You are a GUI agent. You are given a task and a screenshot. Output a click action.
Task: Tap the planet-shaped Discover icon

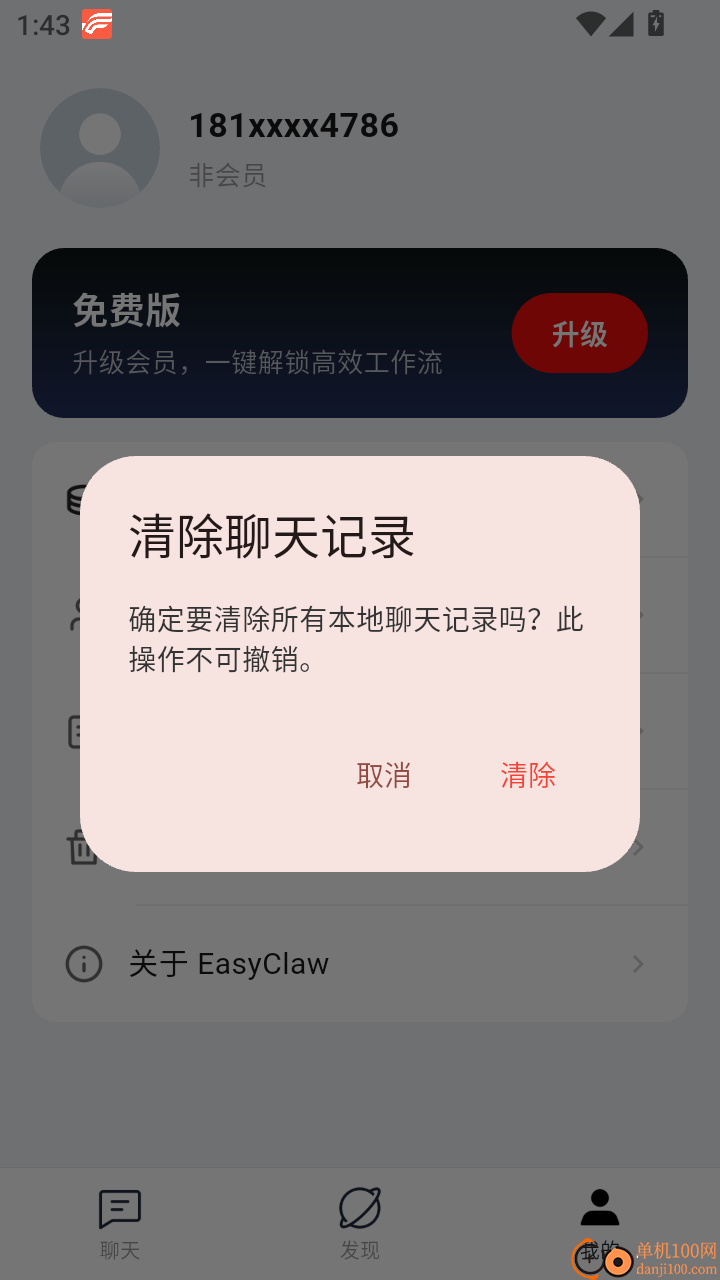[360, 1207]
